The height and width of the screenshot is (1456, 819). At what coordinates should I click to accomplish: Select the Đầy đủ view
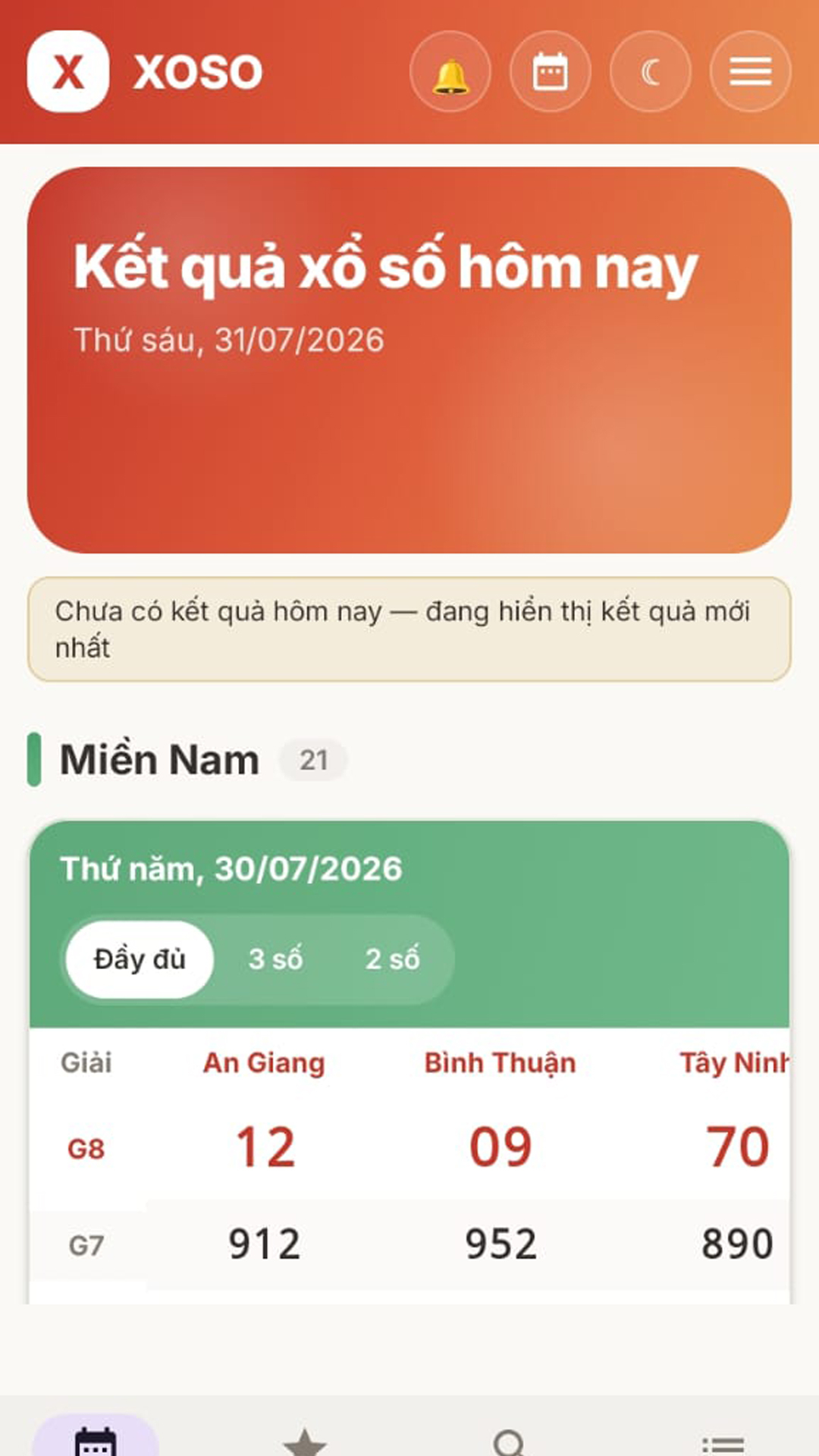tap(140, 959)
